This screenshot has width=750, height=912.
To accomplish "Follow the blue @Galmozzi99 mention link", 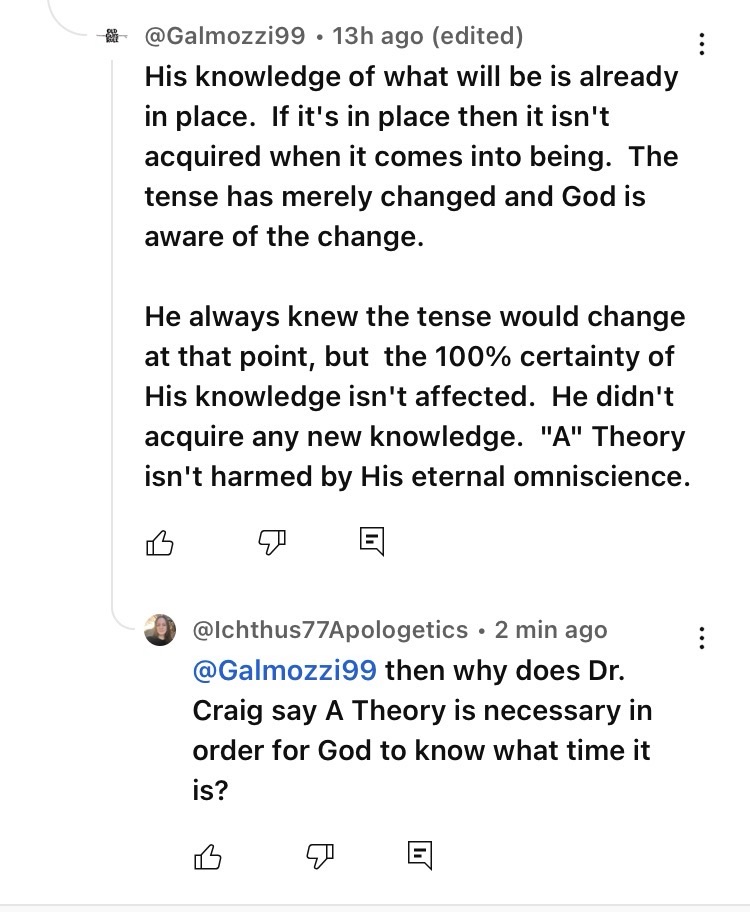I will coord(282,670).
